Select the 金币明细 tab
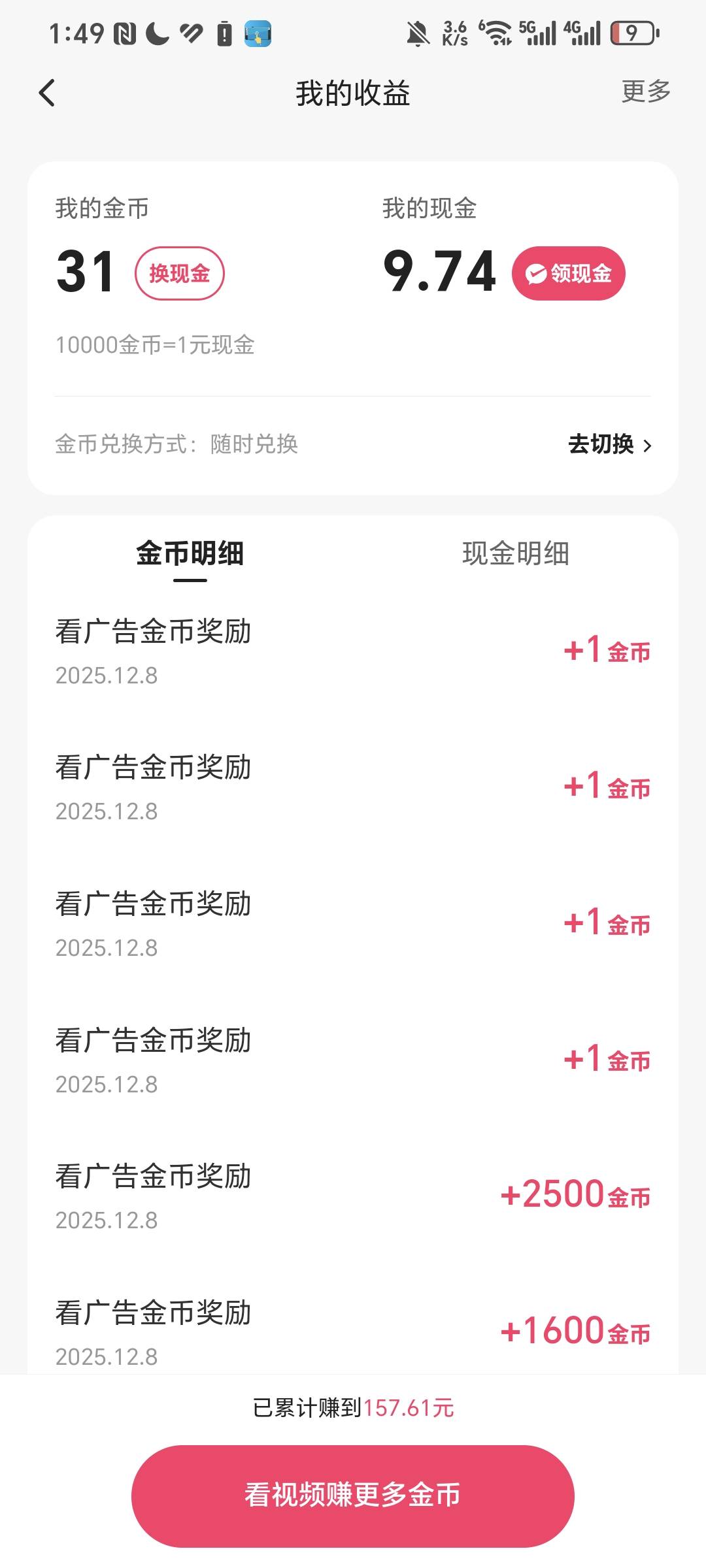 [x=190, y=553]
